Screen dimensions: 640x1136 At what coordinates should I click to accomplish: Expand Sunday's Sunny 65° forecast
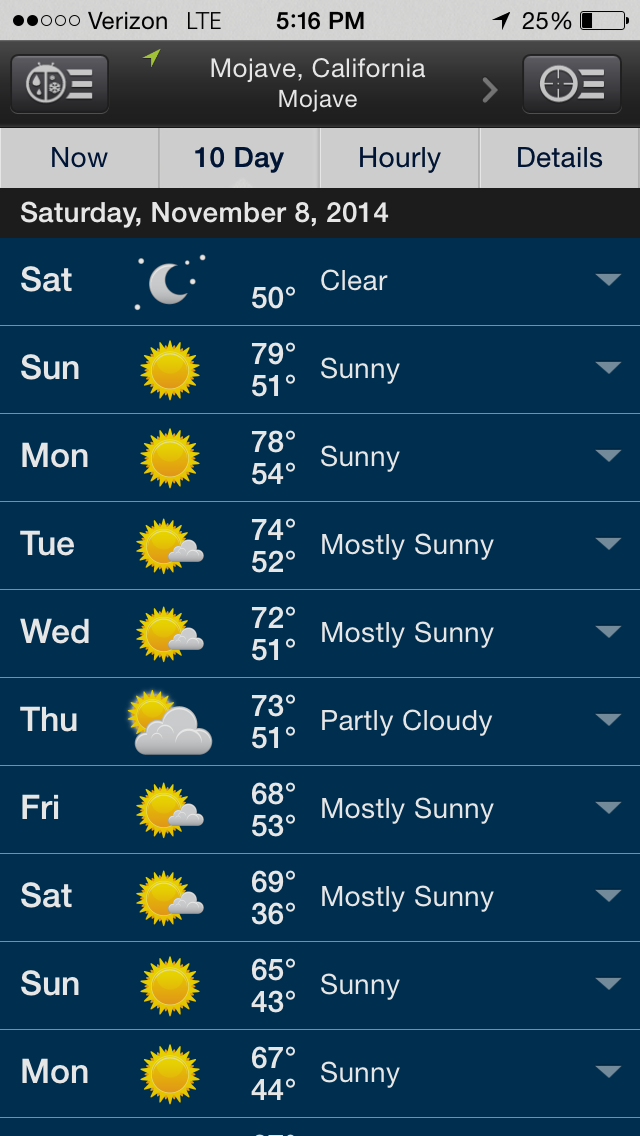click(x=608, y=985)
